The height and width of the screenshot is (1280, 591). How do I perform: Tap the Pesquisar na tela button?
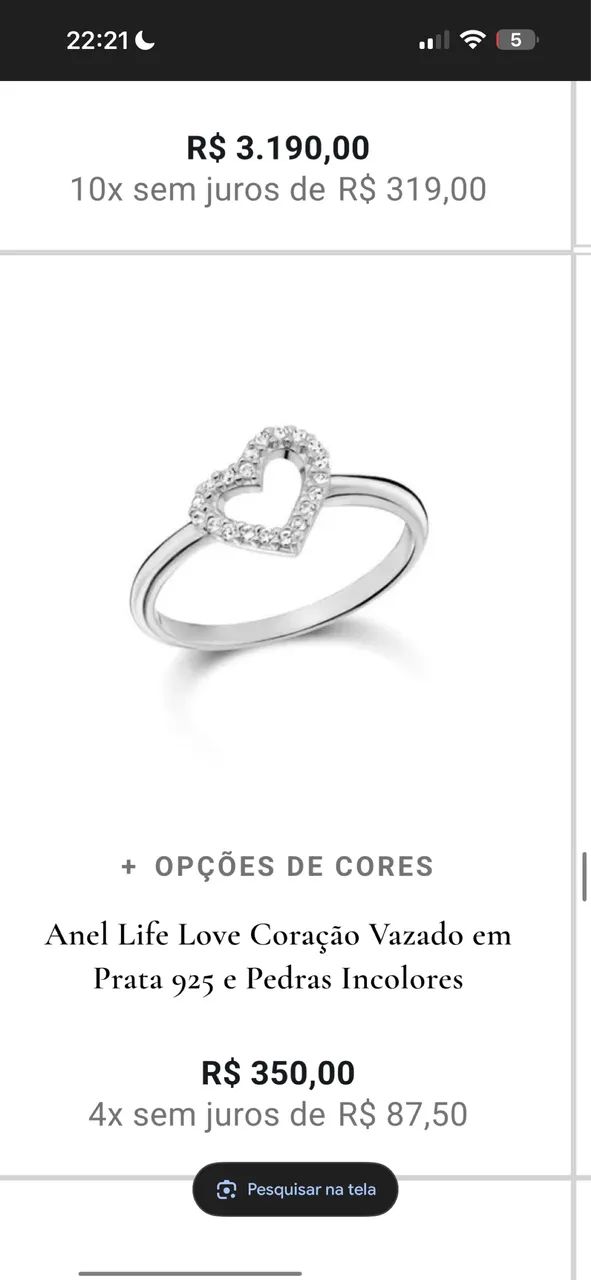(x=295, y=1189)
